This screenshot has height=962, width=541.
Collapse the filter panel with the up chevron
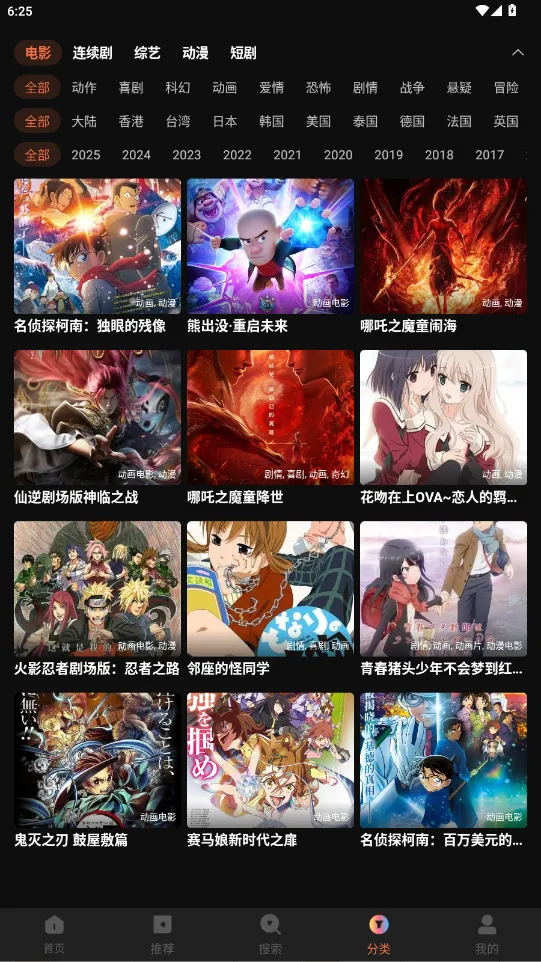click(x=518, y=53)
